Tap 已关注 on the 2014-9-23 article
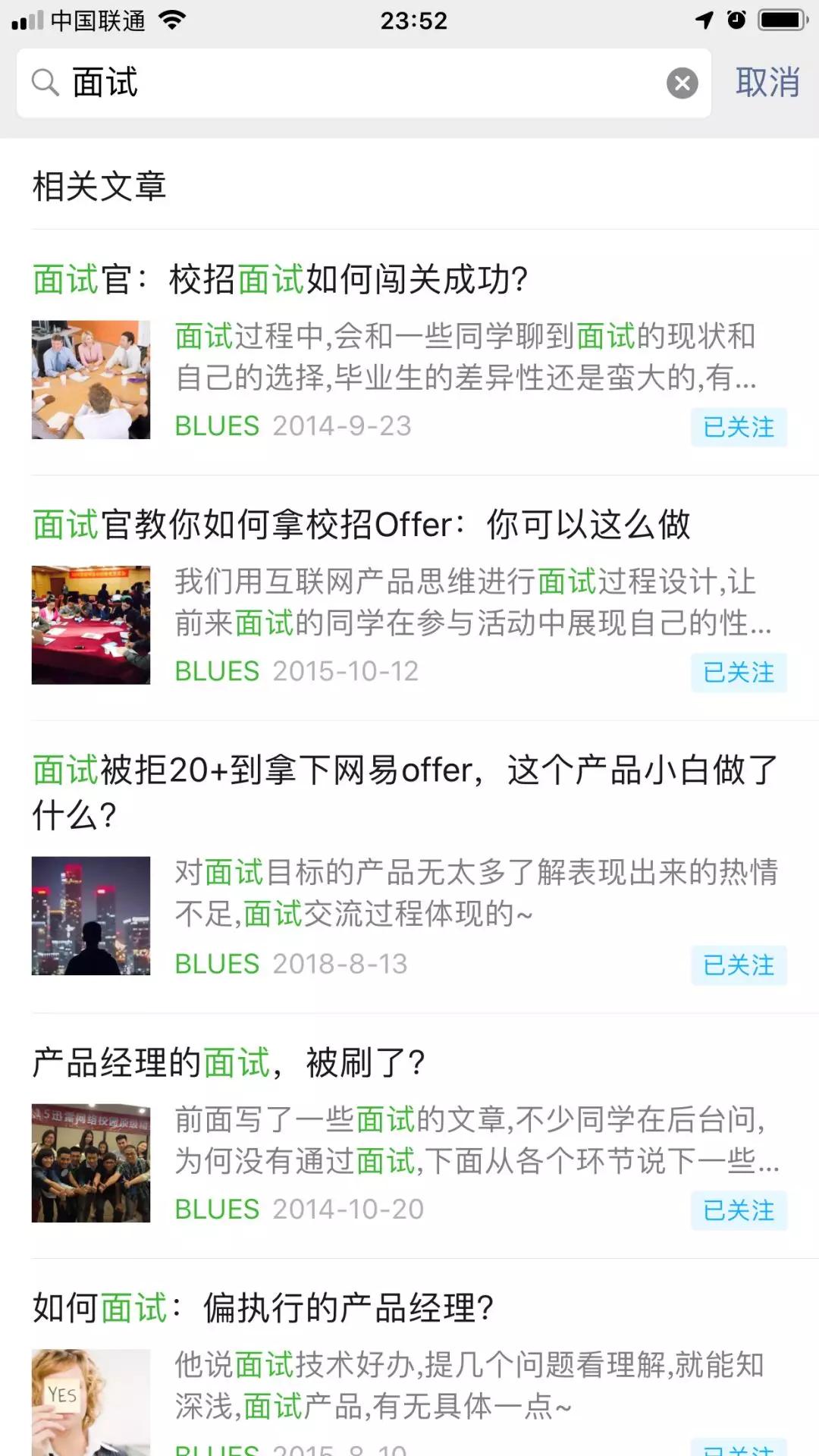 [739, 427]
